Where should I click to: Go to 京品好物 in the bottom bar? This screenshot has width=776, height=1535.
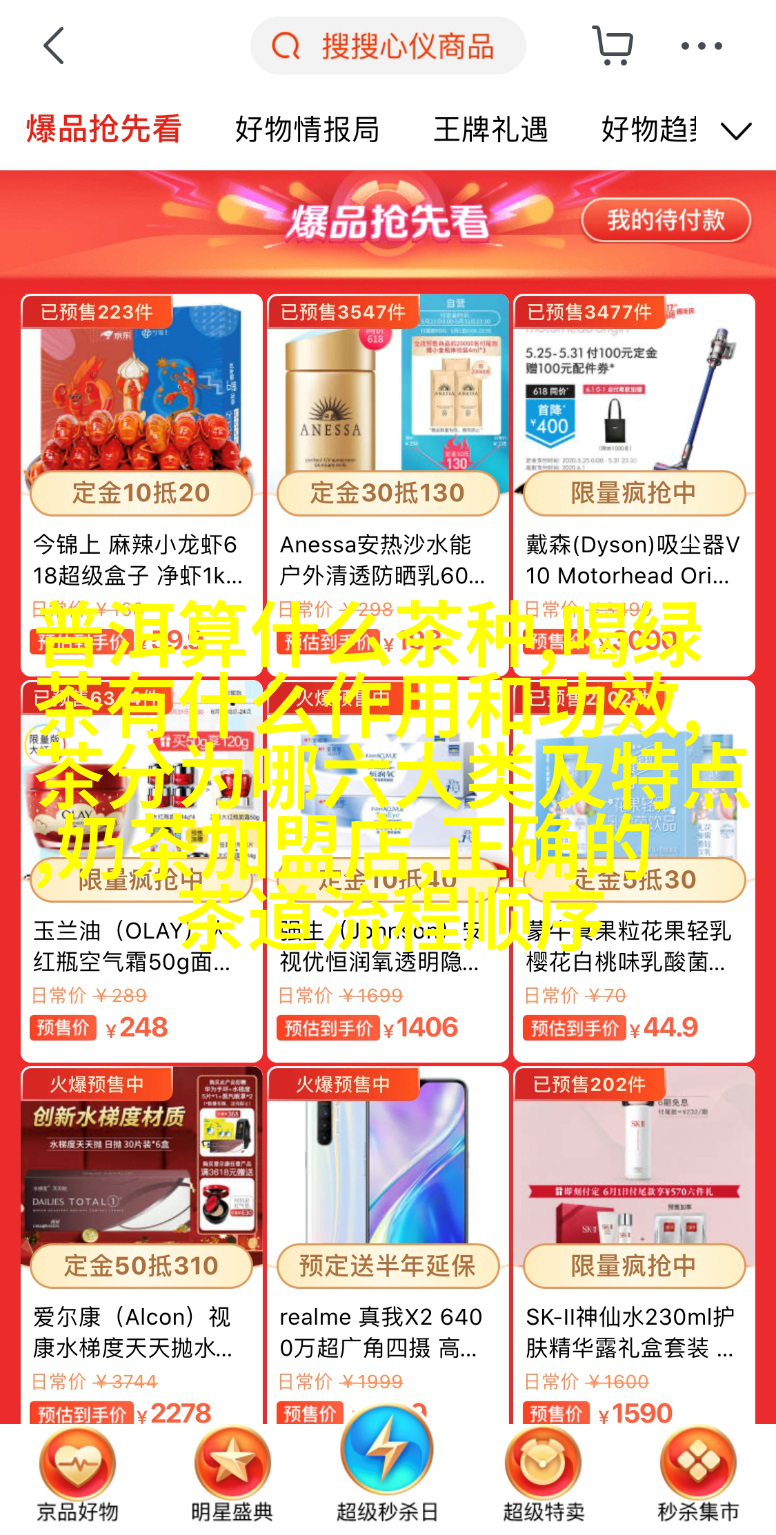(x=78, y=1478)
